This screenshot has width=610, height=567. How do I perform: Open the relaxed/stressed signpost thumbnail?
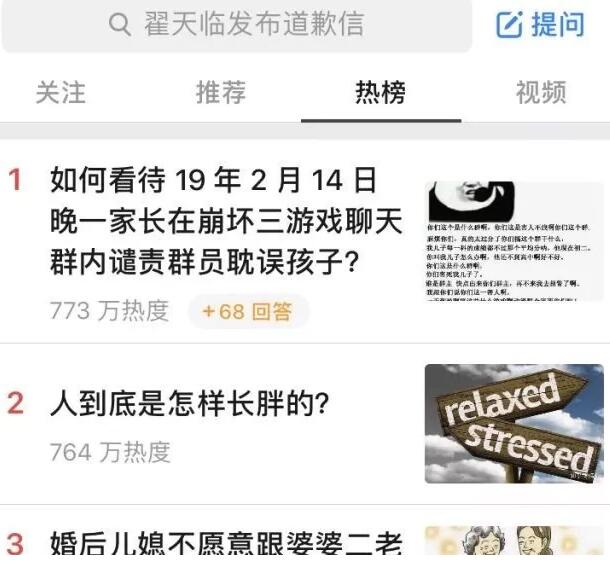[514, 423]
